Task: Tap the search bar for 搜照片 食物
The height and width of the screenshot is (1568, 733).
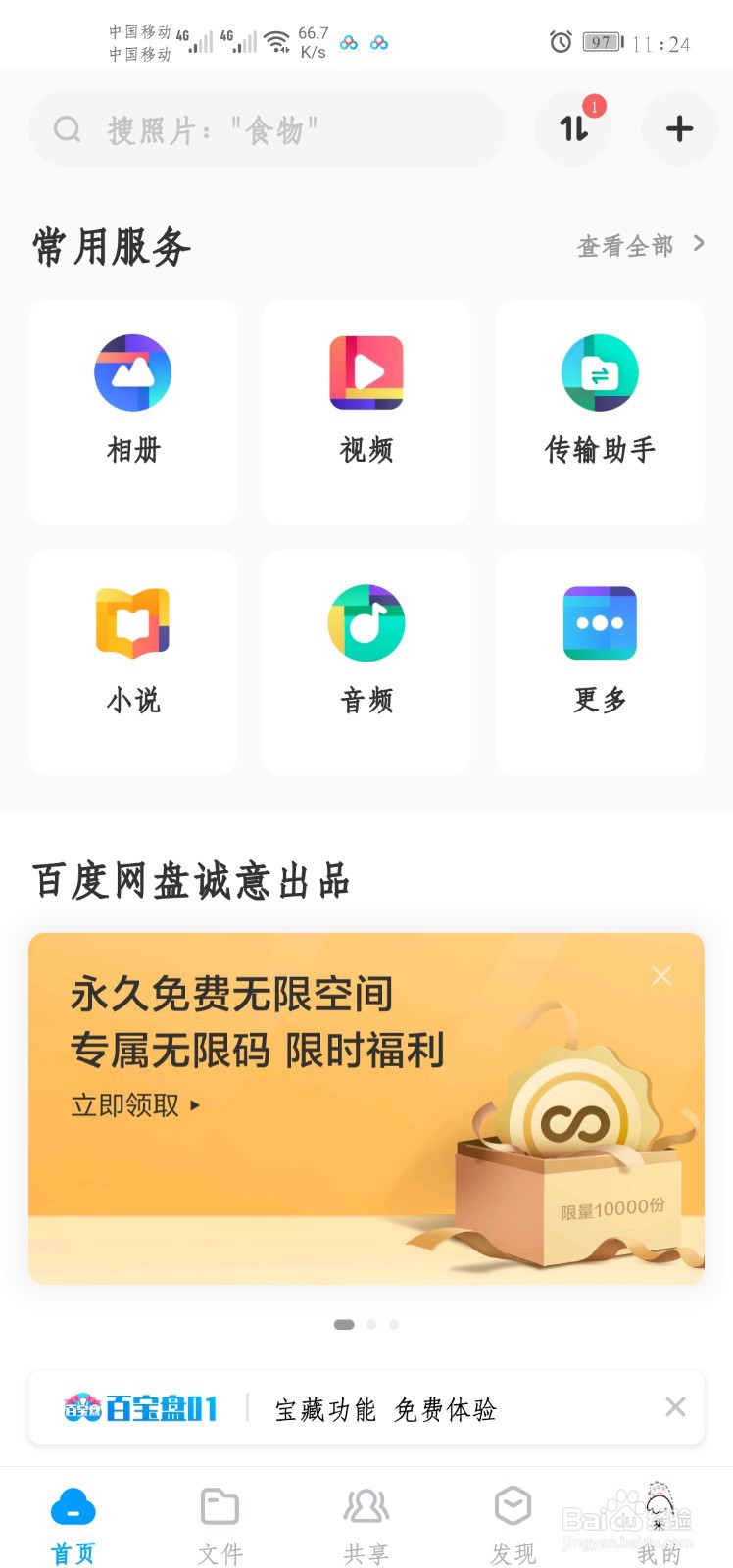Action: pos(266,127)
